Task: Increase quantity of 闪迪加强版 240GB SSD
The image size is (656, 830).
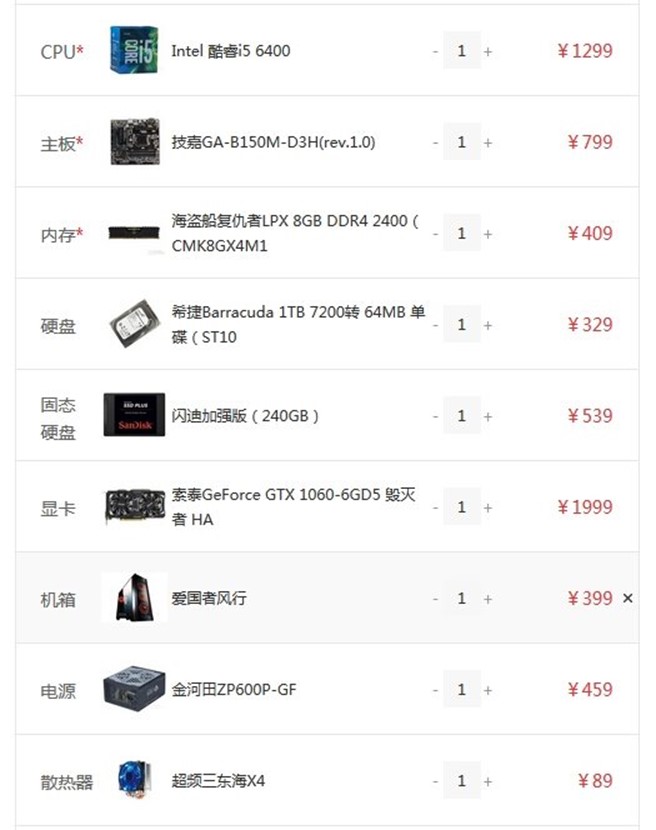Action: [x=488, y=416]
